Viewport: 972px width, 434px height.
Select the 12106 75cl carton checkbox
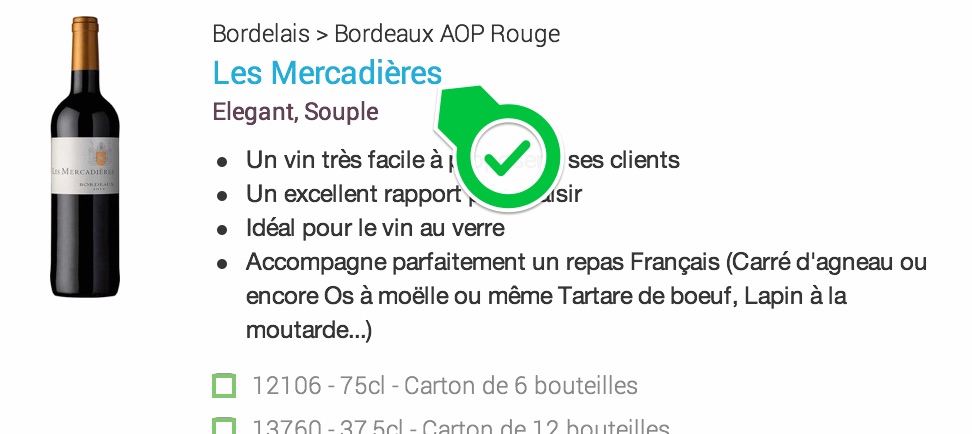(224, 386)
